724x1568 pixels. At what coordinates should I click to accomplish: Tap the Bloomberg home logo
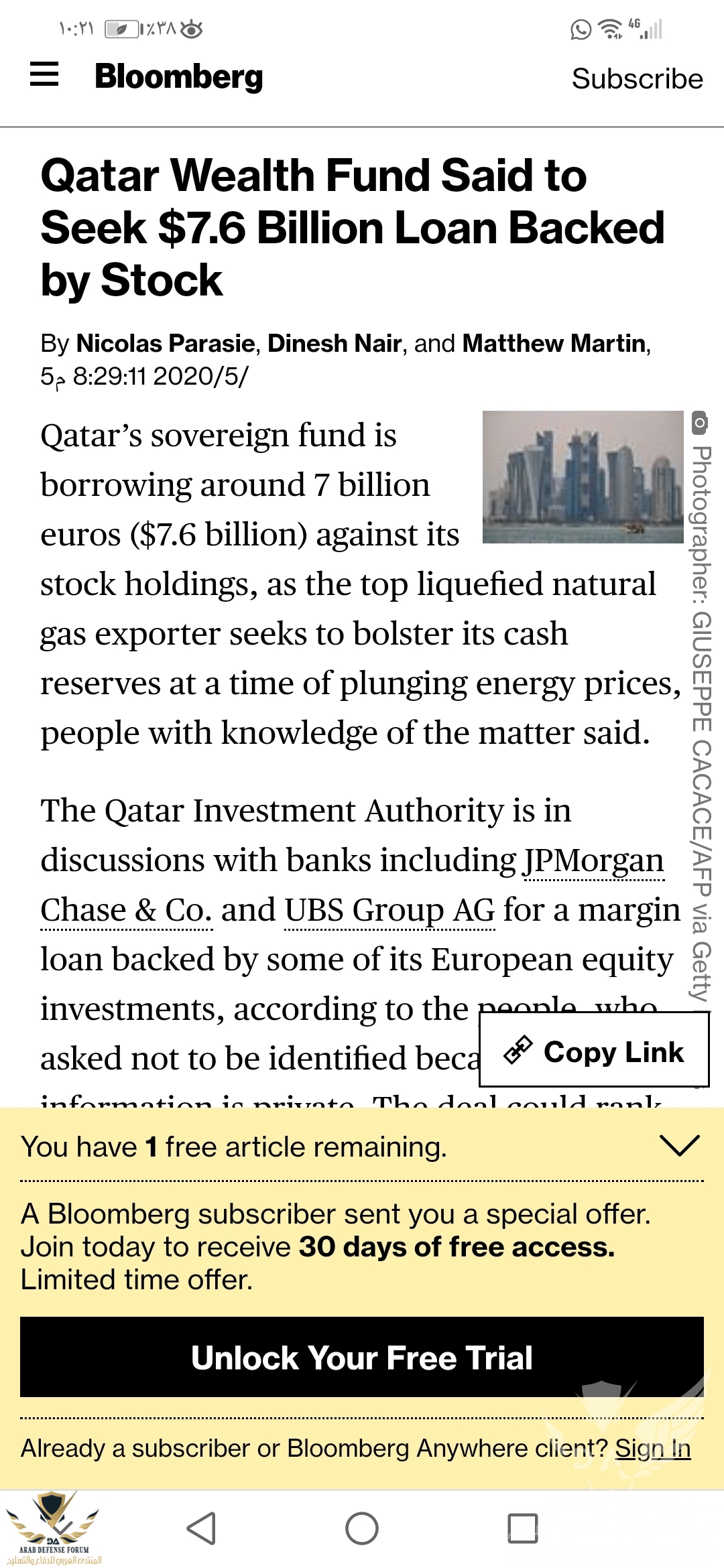pyautogui.click(x=178, y=76)
